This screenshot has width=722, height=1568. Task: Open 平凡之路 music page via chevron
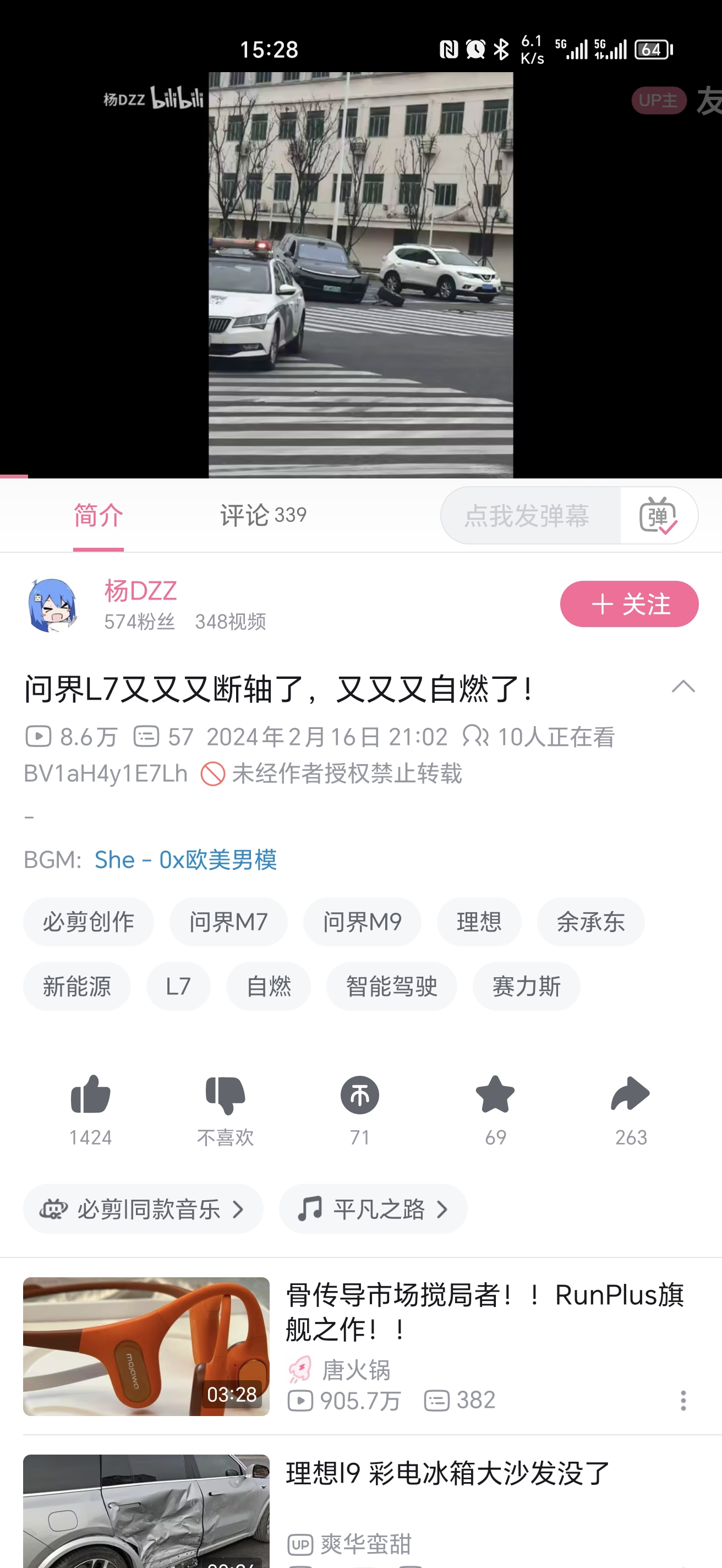click(444, 1209)
